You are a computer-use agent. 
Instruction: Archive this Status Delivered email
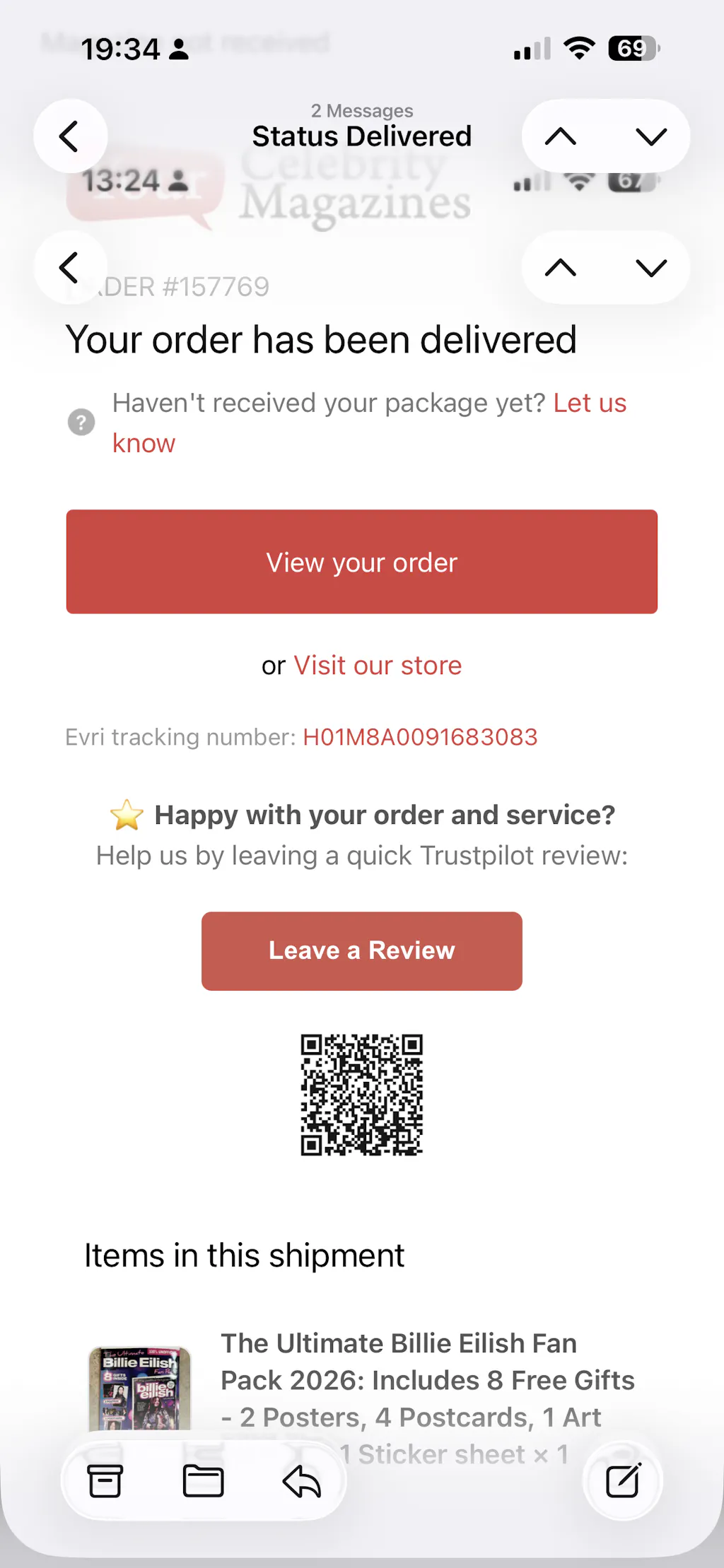[x=105, y=1481]
